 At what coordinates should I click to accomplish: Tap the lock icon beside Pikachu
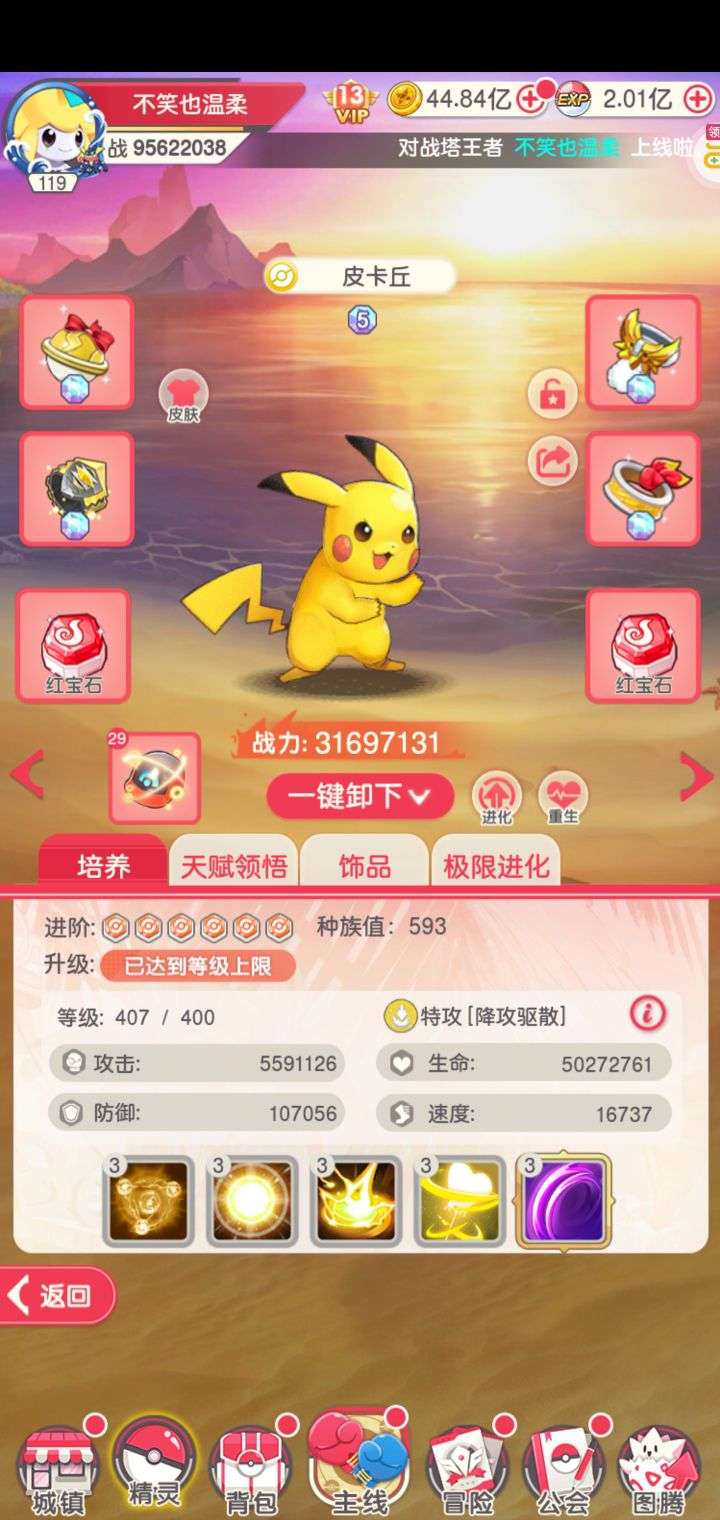coord(552,396)
